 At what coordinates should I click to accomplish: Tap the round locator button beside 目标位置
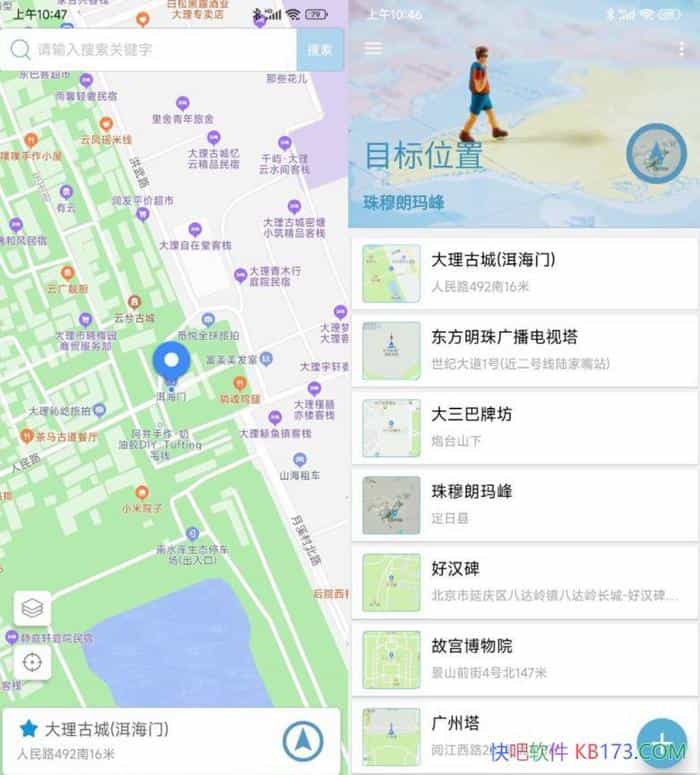(x=656, y=154)
